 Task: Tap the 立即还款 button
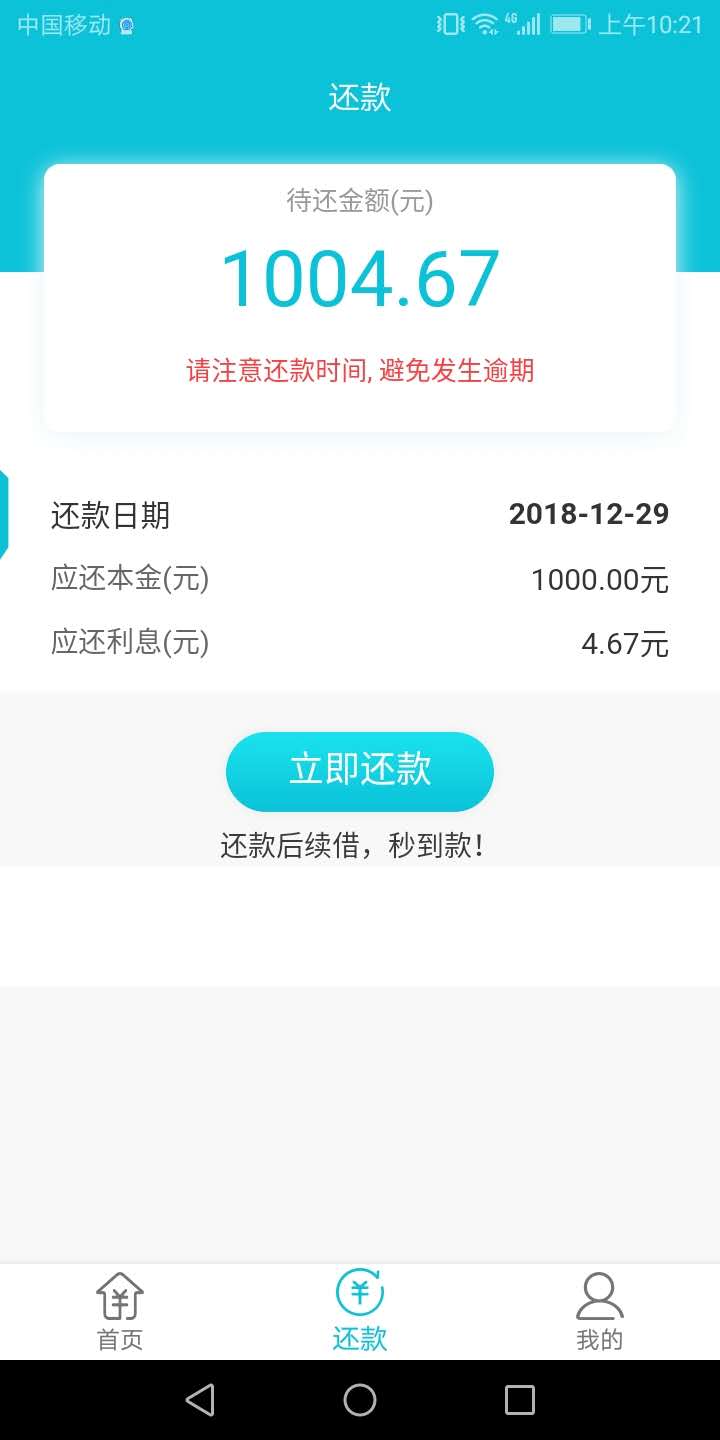360,771
